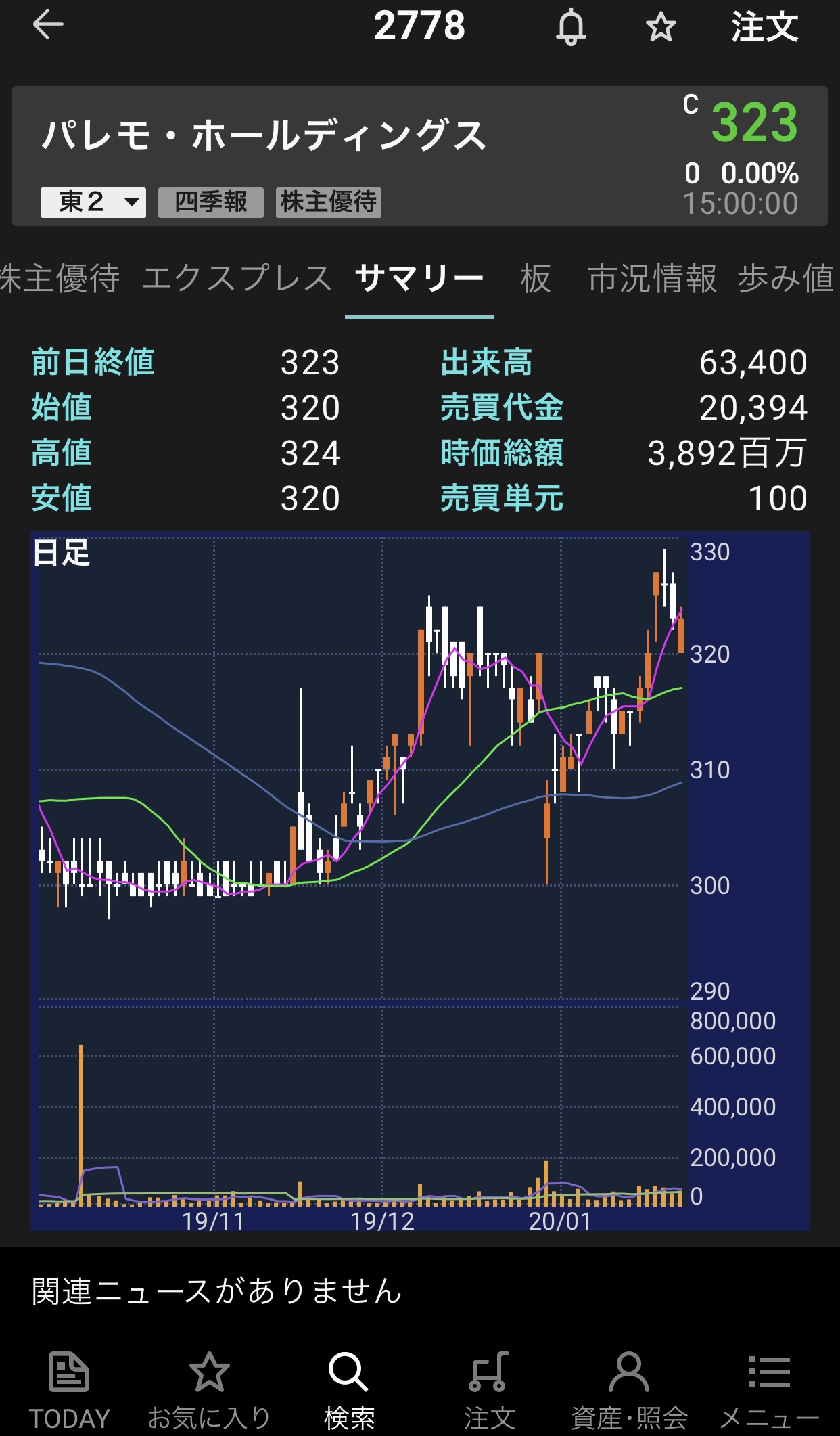Open the price alert bell
This screenshot has width=840, height=1436.
[571, 28]
